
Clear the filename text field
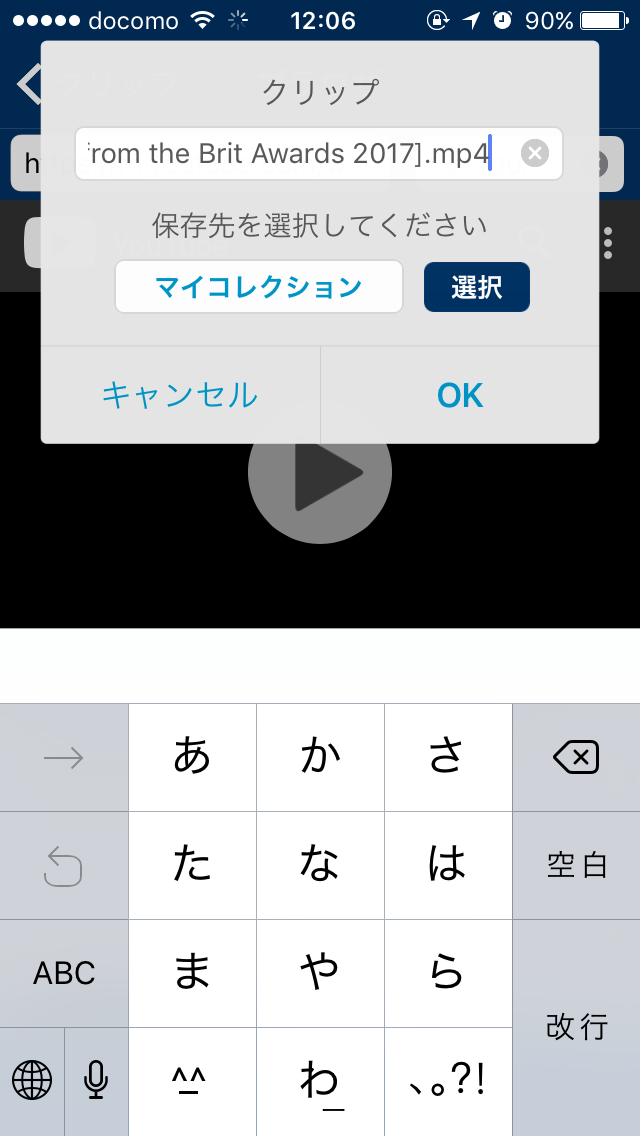pos(535,154)
